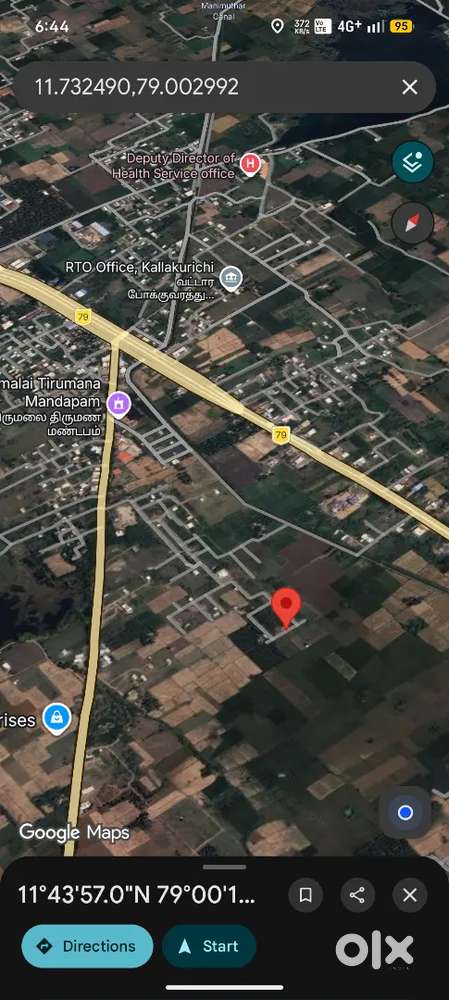Expand the coordinates info sheet title
This screenshot has height=1000, width=449.
tap(136, 895)
